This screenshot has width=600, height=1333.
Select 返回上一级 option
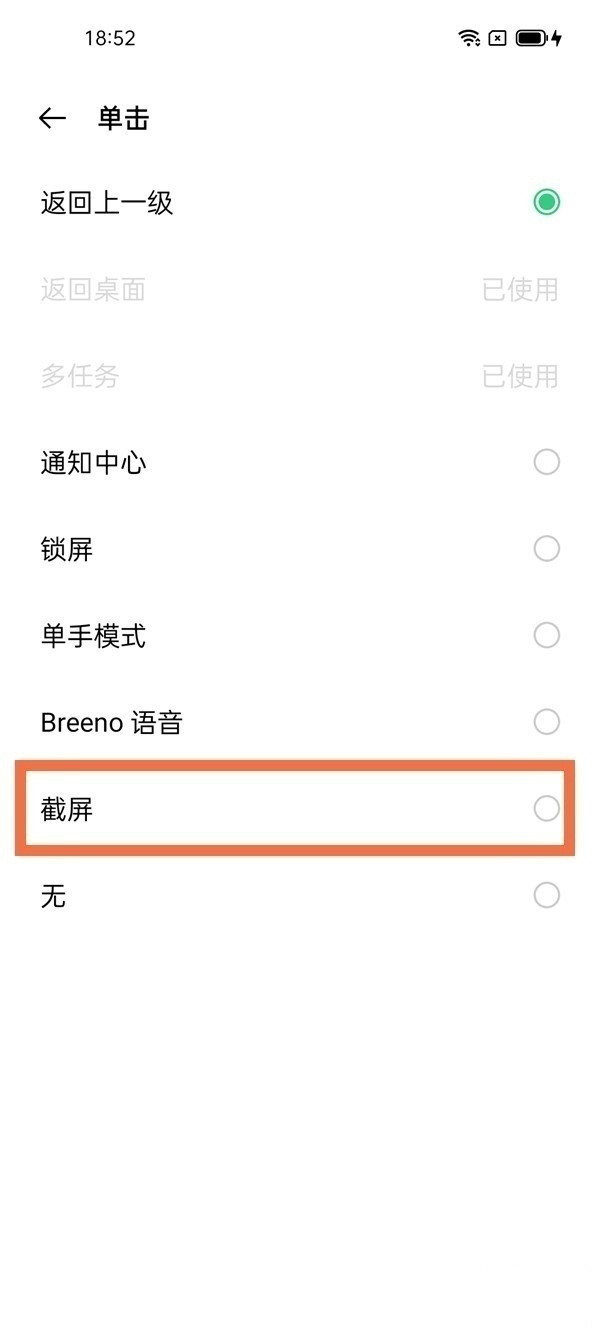pyautogui.click(x=300, y=203)
